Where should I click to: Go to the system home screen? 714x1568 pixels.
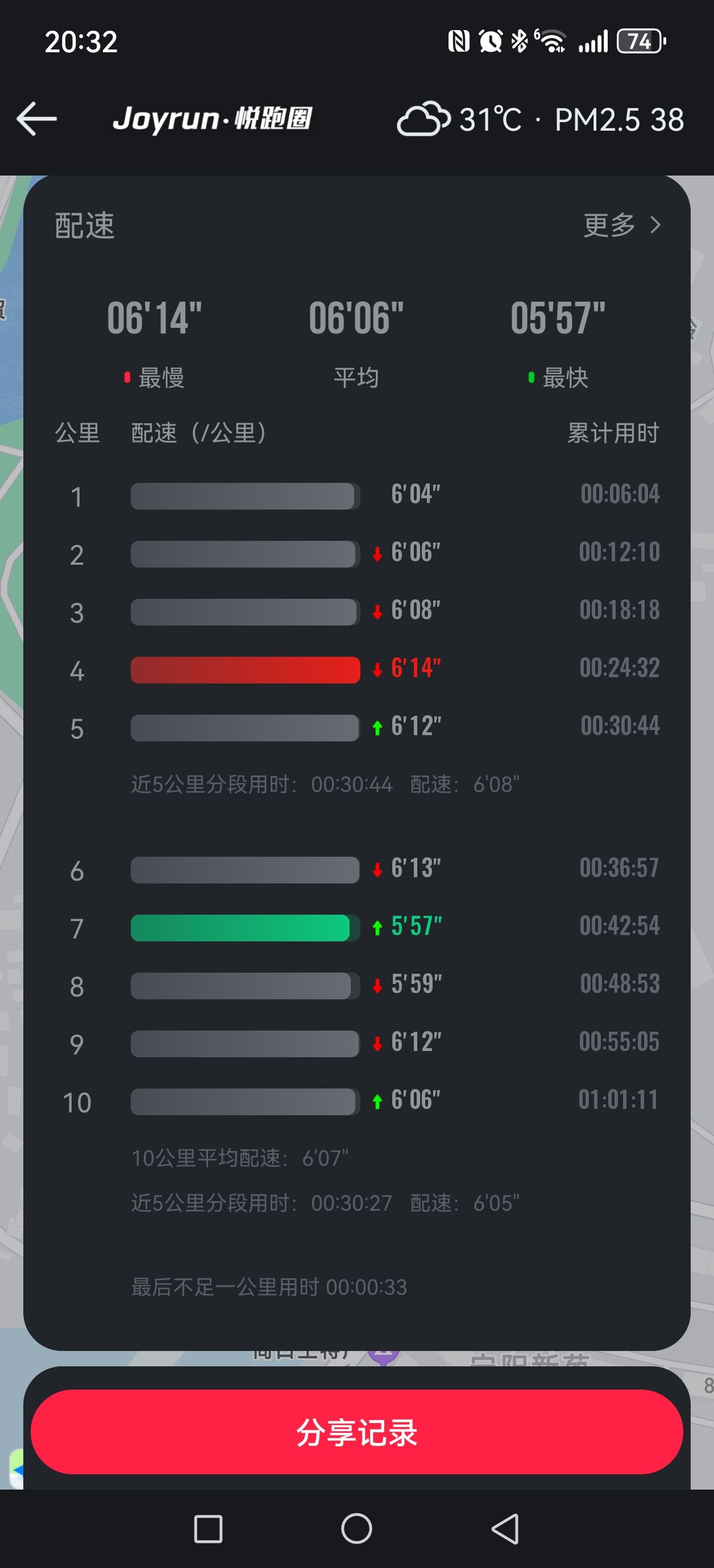pyautogui.click(x=356, y=1528)
